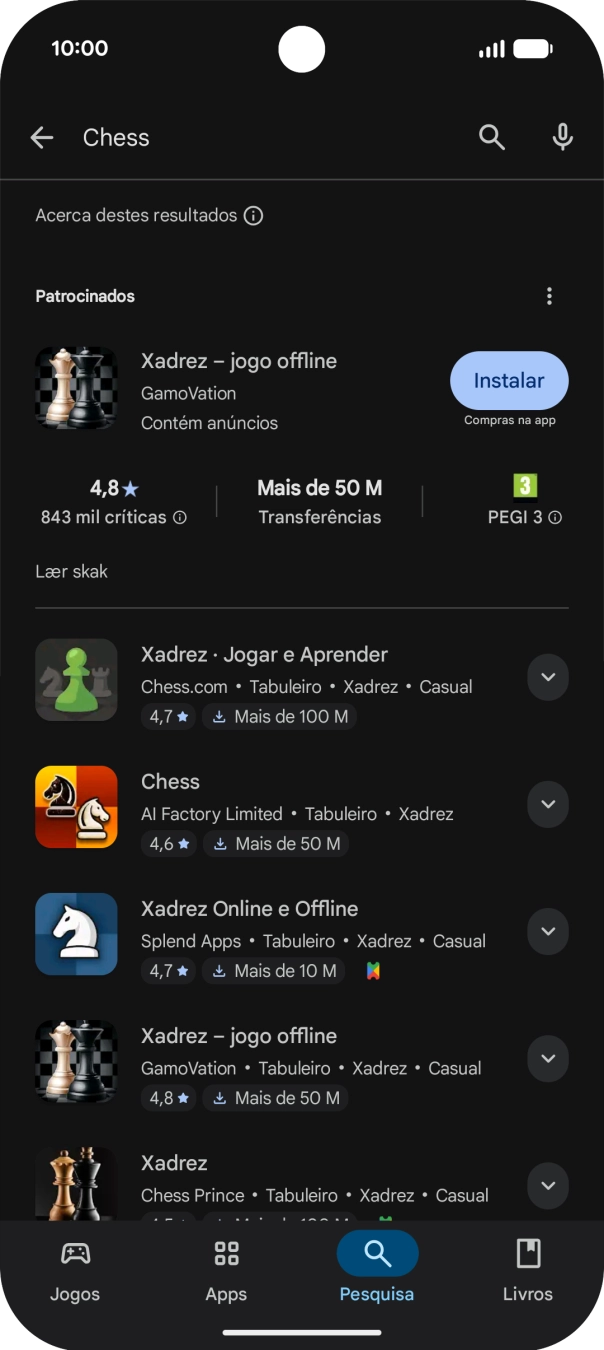Expand the GamoVation Tabuleiro result chevron

[x=547, y=1059]
